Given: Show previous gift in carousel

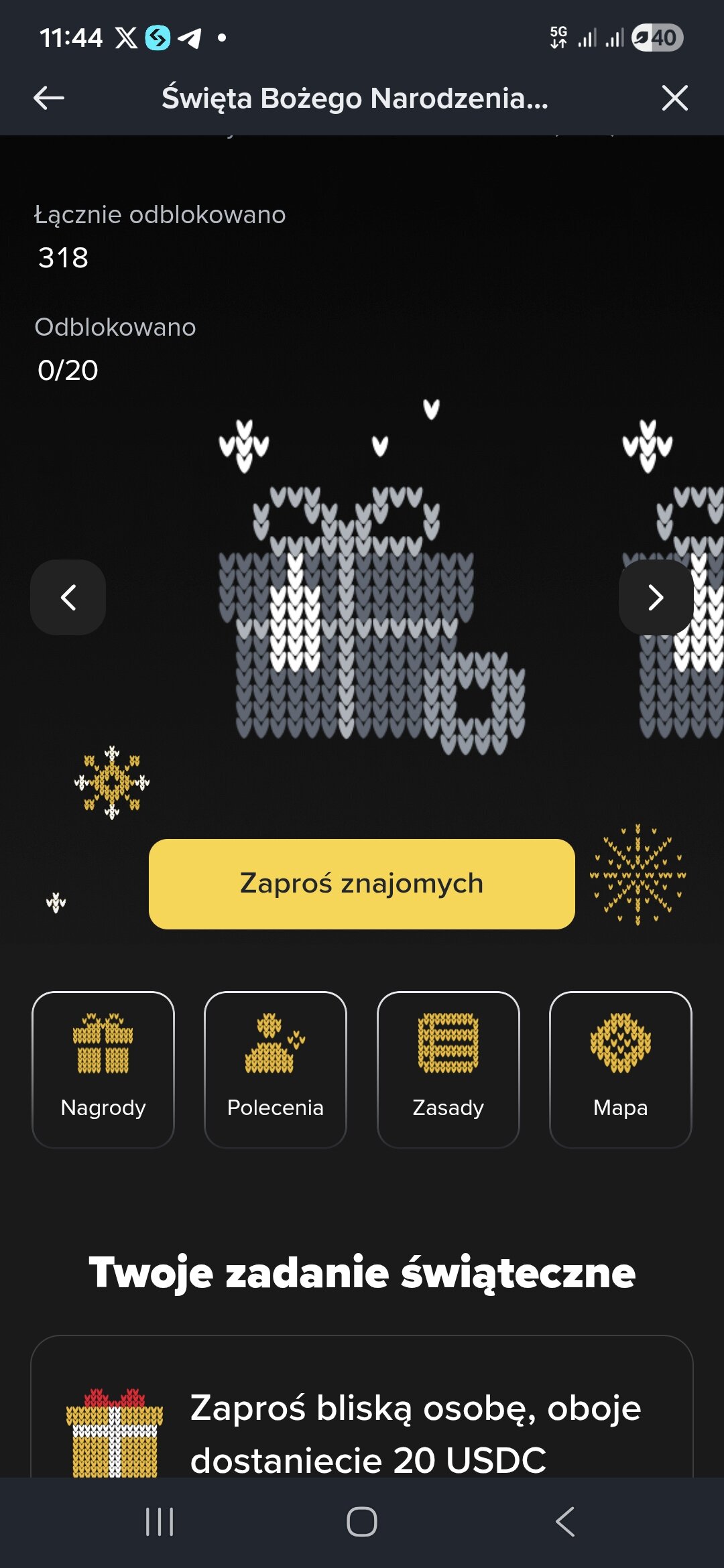Looking at the screenshot, I should tap(68, 597).
